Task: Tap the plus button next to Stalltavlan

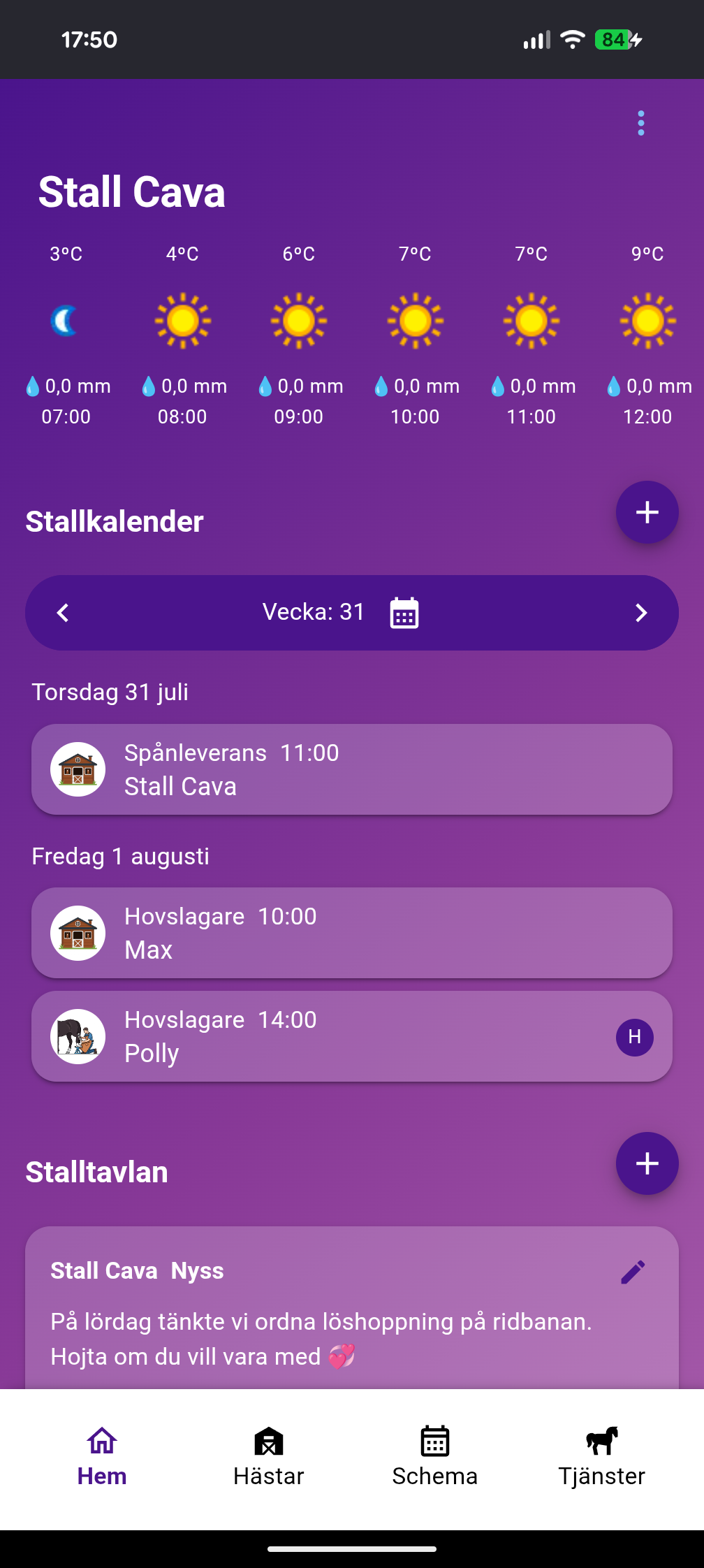Action: [646, 1163]
